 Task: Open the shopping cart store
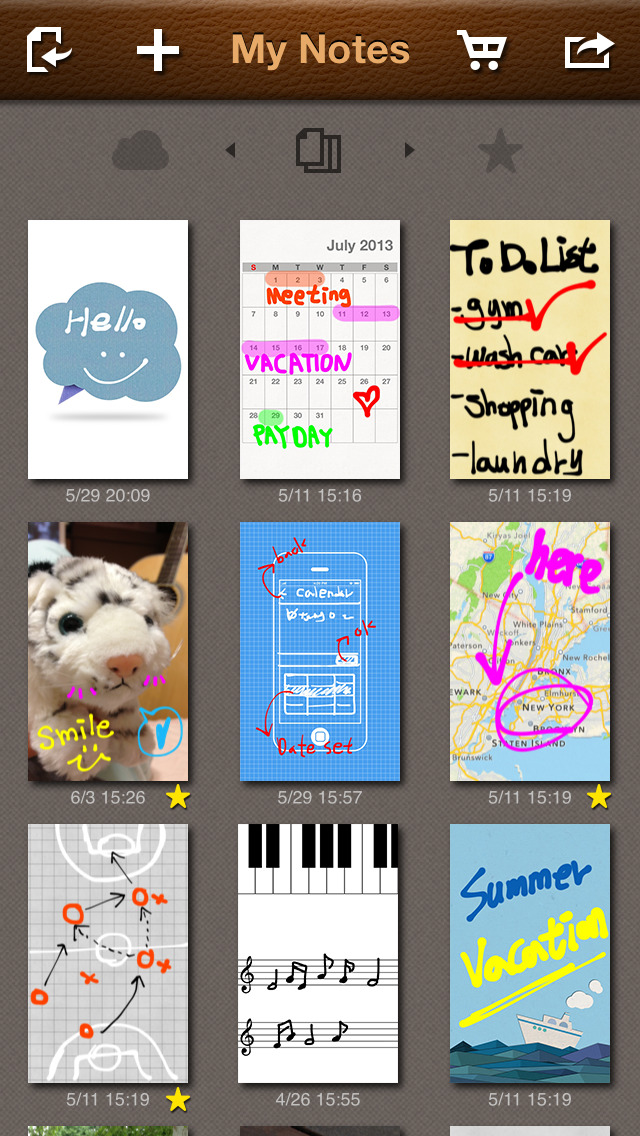[481, 50]
